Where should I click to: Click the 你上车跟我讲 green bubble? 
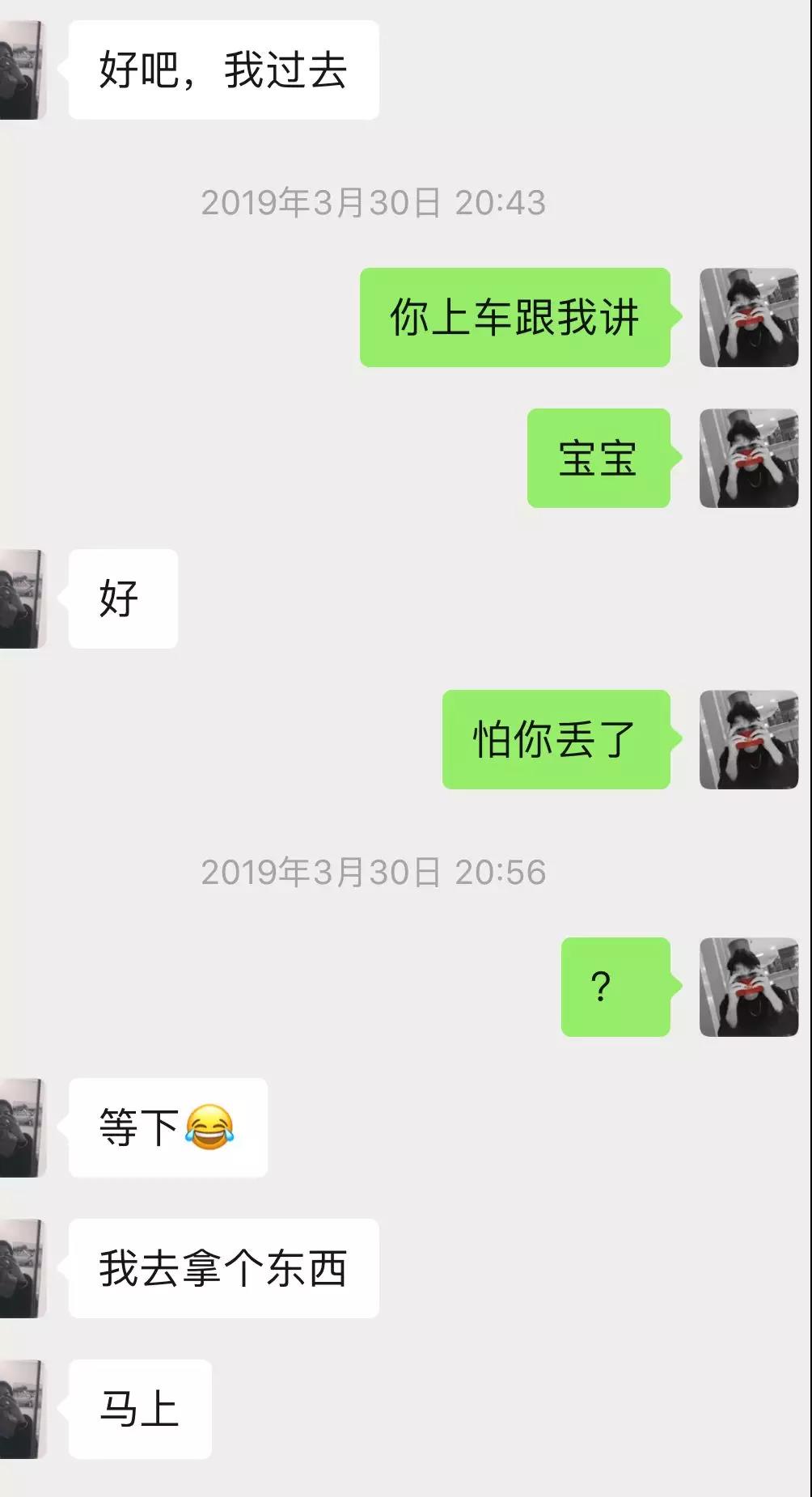[x=515, y=319]
